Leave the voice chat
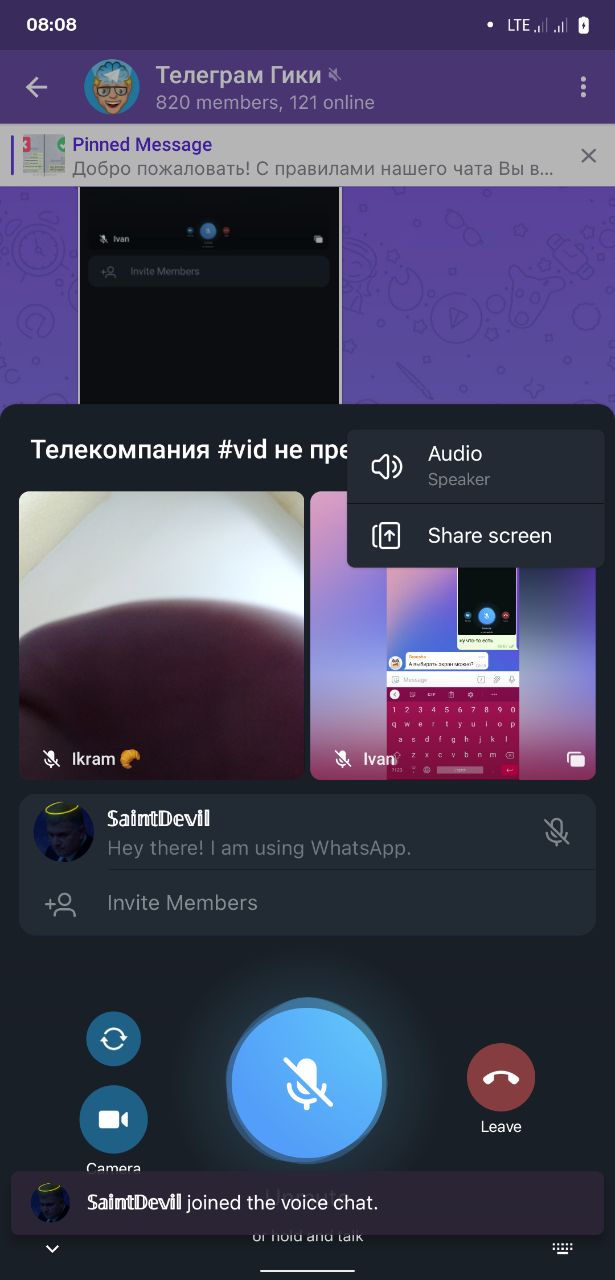615x1280 pixels. (x=500, y=1078)
